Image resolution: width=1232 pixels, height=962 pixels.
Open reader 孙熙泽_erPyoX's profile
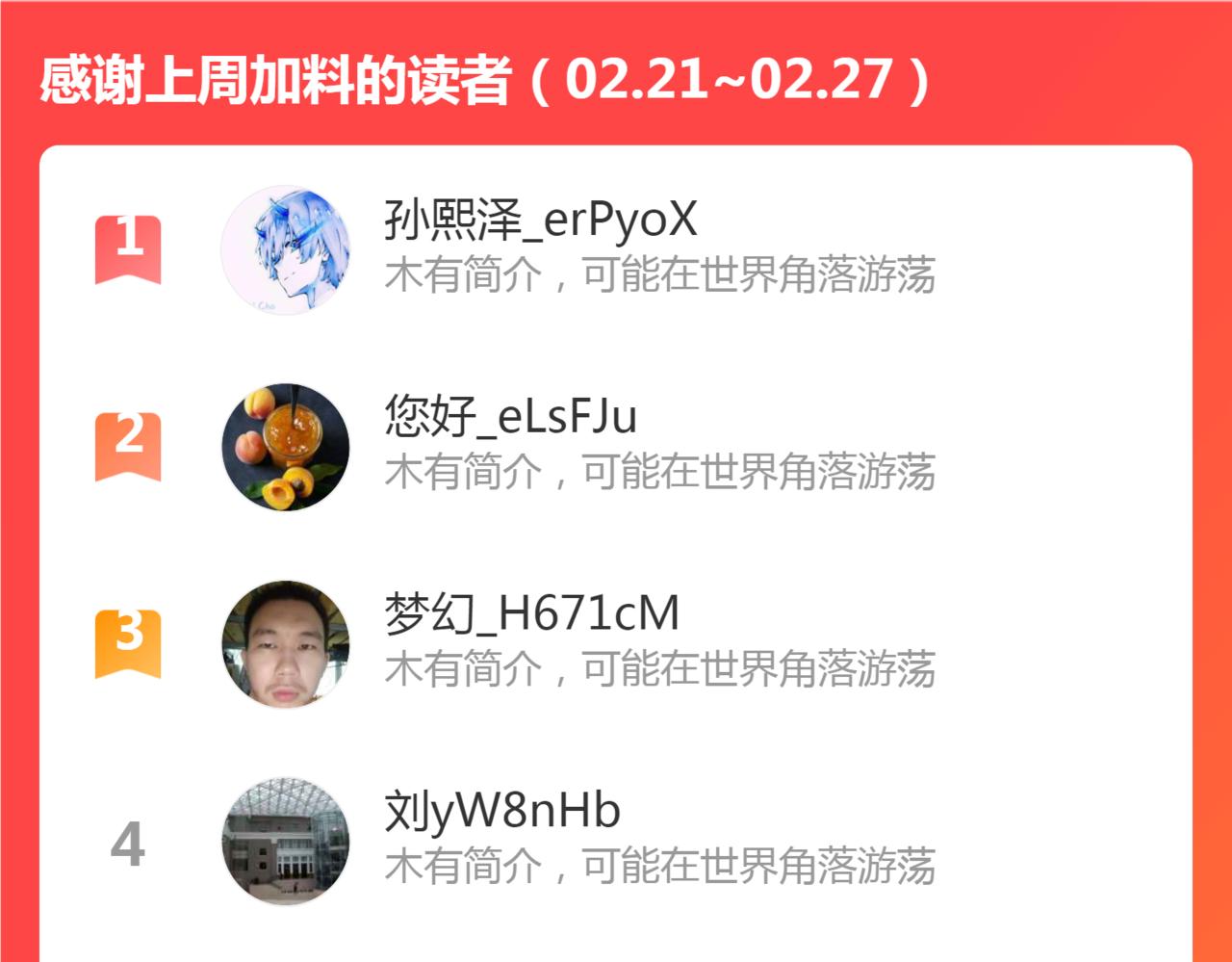pos(539,221)
